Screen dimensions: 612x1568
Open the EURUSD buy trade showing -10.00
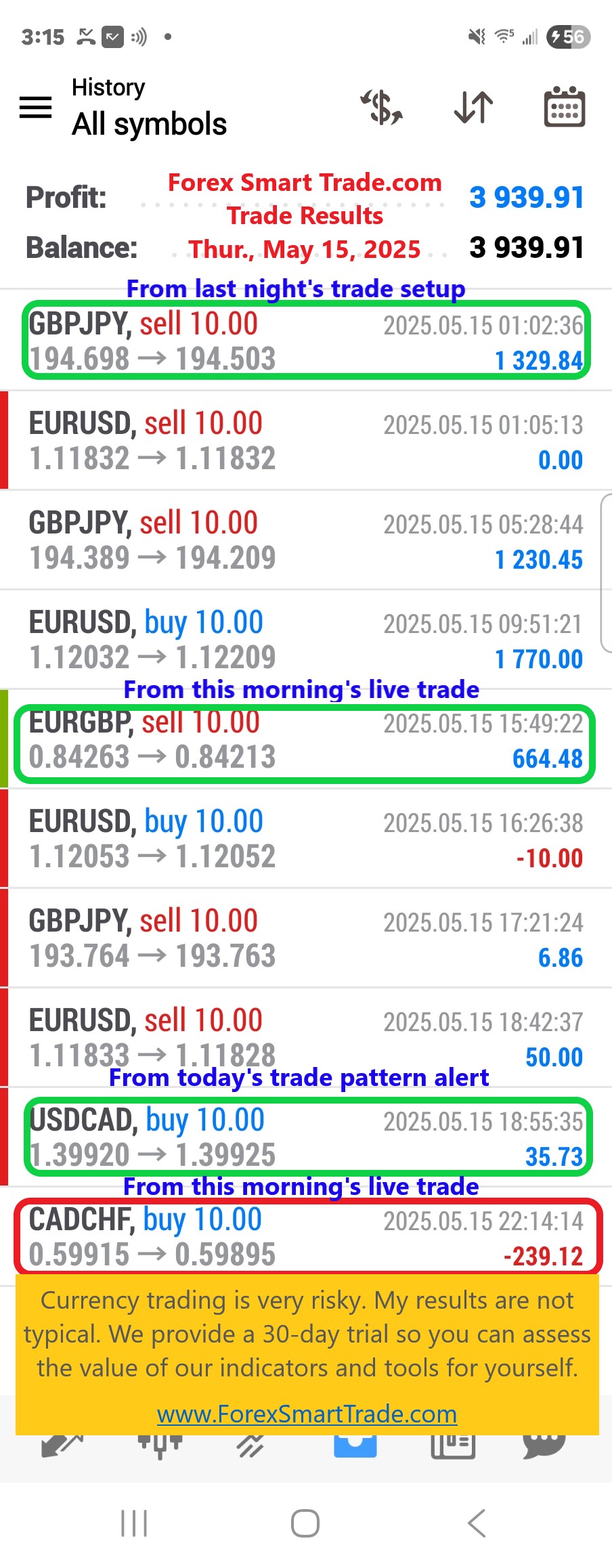click(x=306, y=839)
